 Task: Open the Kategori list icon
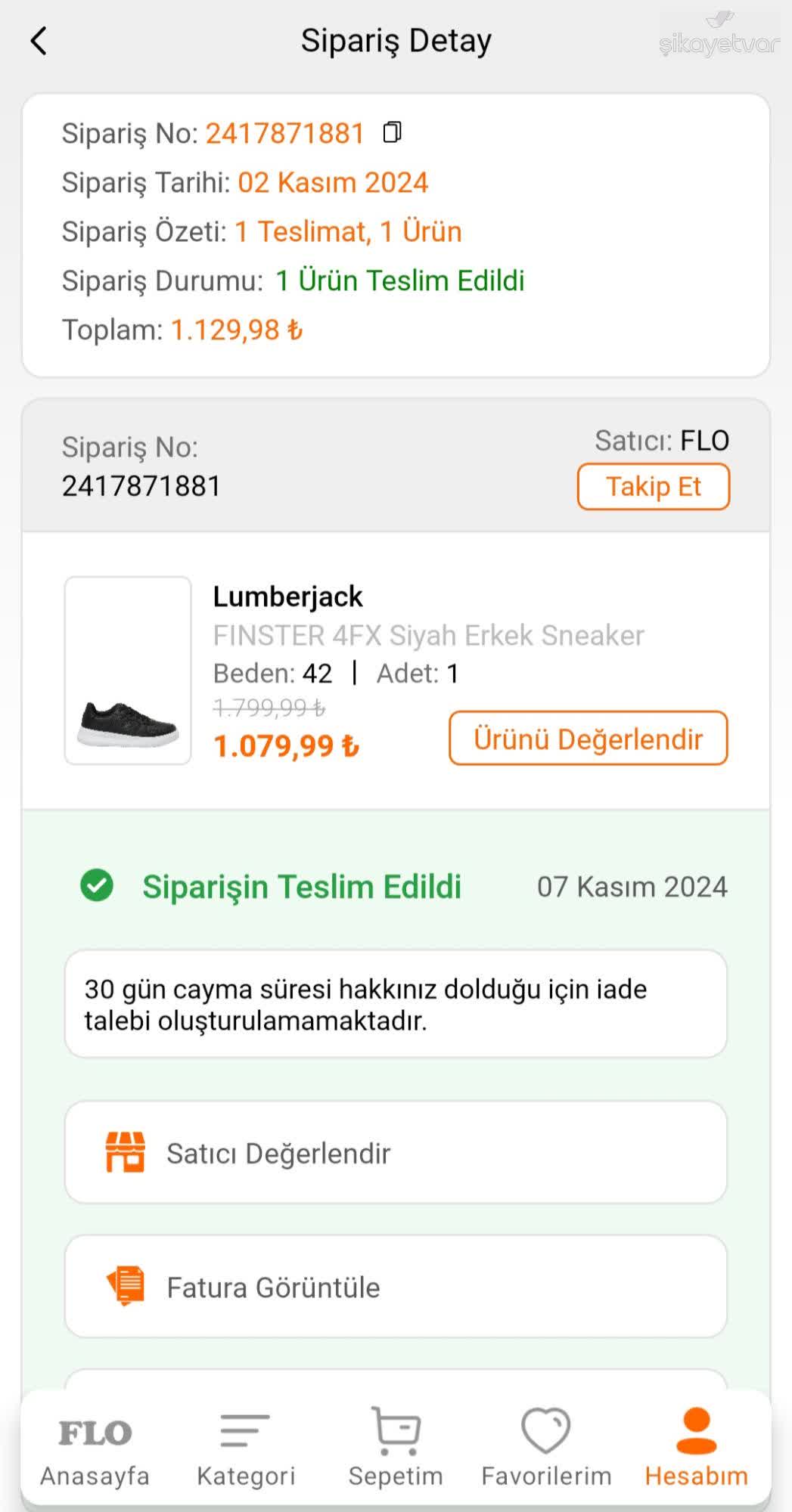click(244, 1429)
